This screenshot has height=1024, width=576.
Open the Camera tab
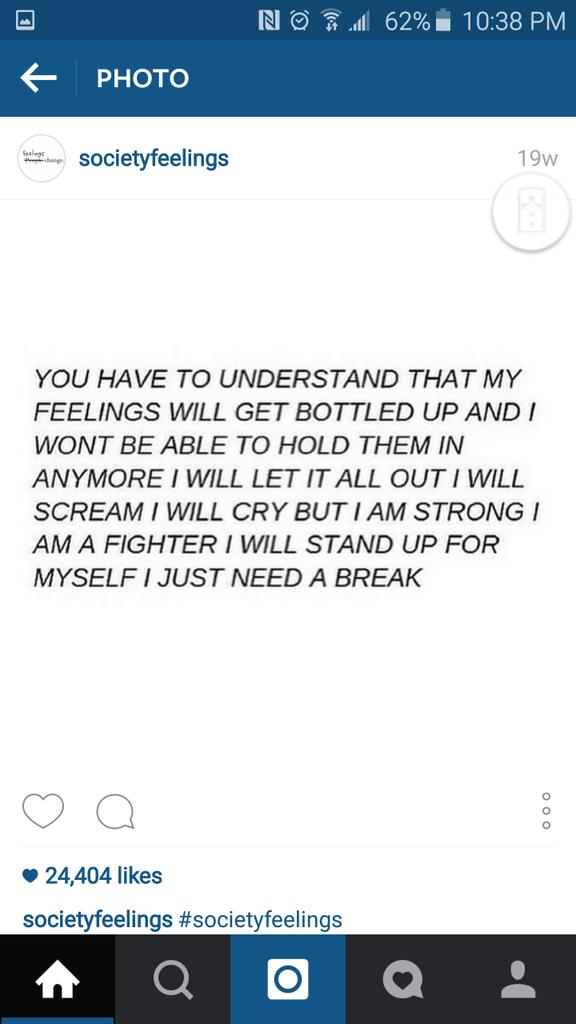pyautogui.click(x=288, y=980)
